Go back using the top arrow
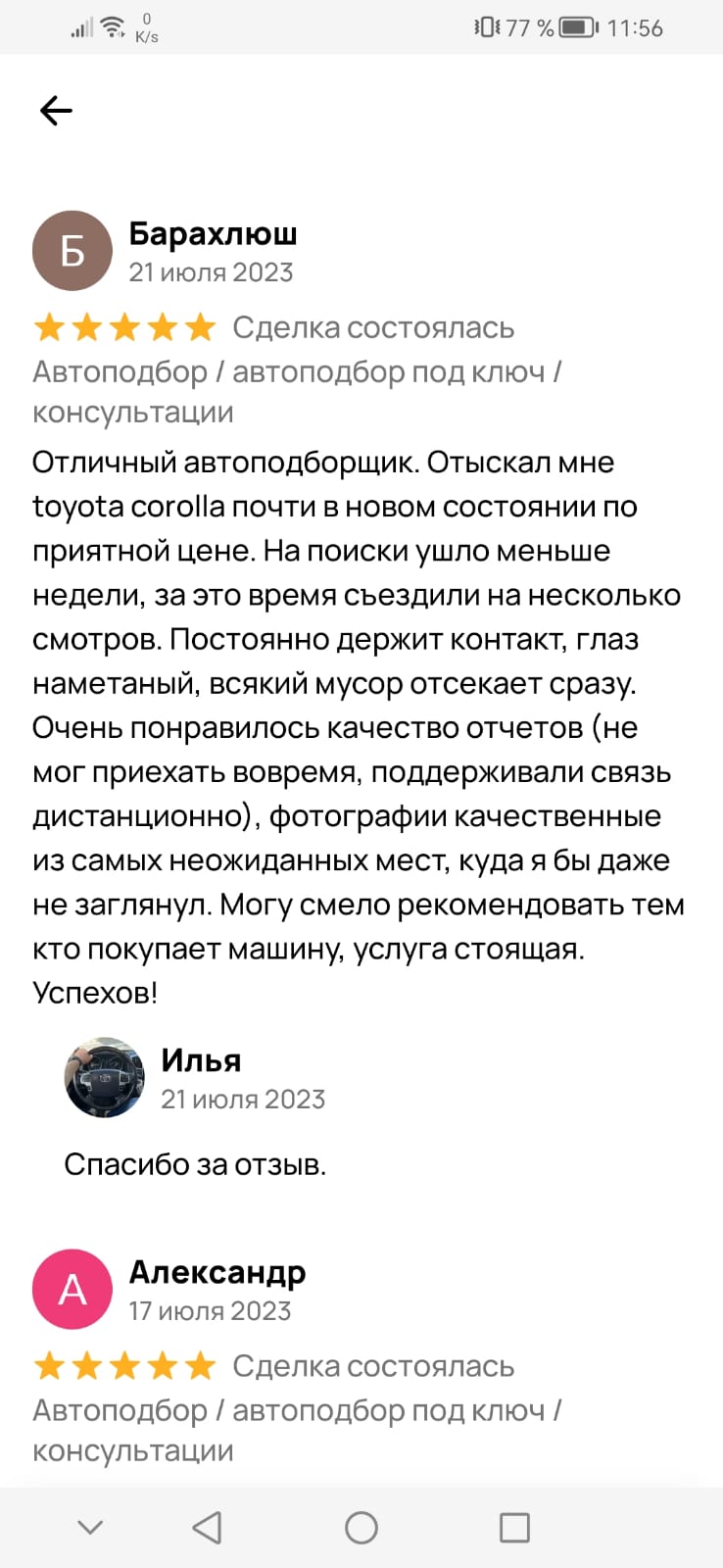Image resolution: width=723 pixels, height=1568 pixels. (x=56, y=111)
